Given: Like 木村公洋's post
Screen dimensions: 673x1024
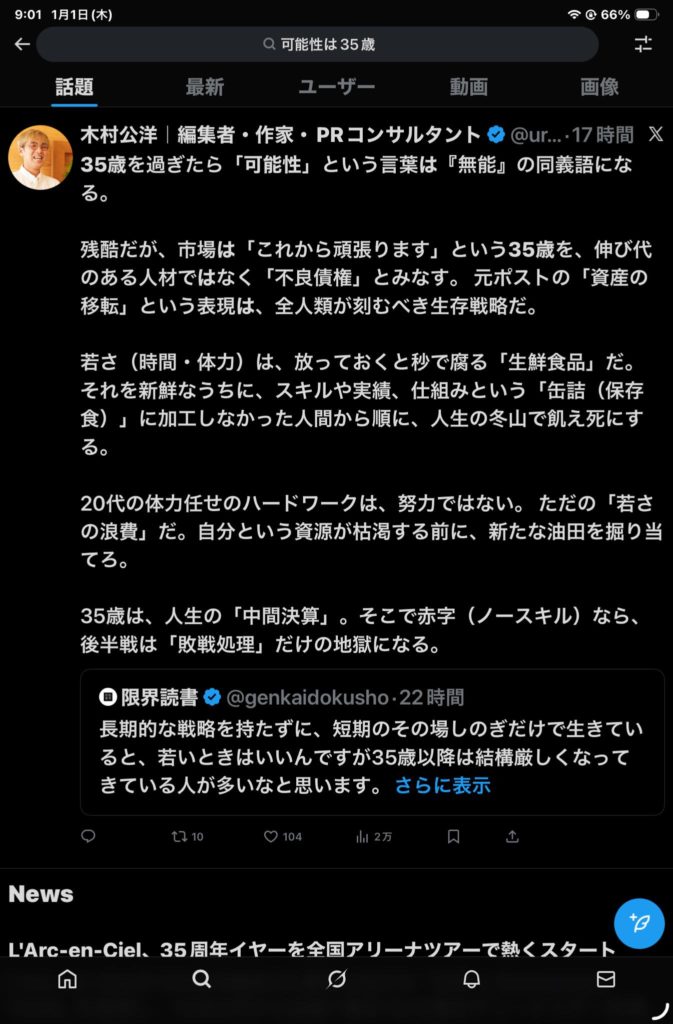Looking at the screenshot, I should tap(282, 836).
